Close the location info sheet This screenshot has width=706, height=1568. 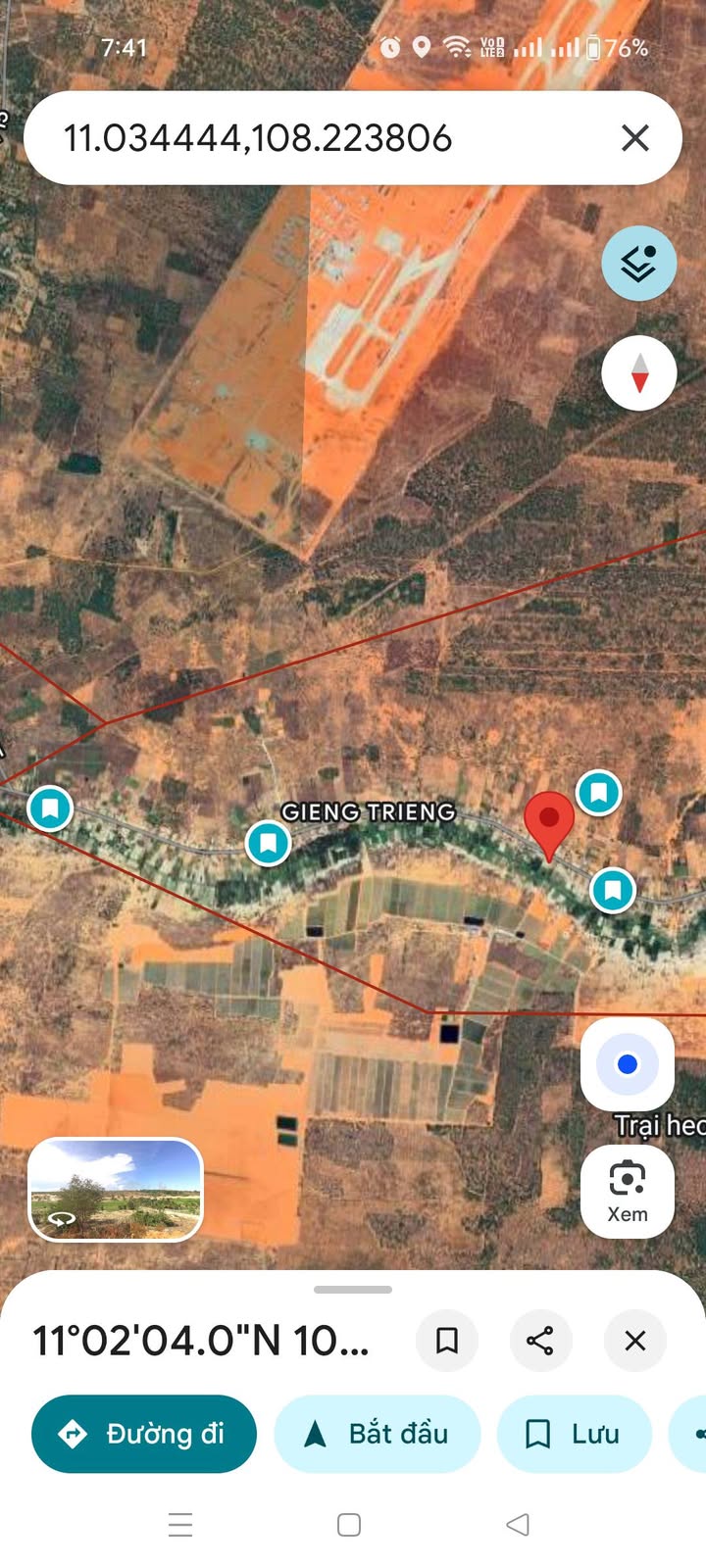click(x=635, y=1340)
